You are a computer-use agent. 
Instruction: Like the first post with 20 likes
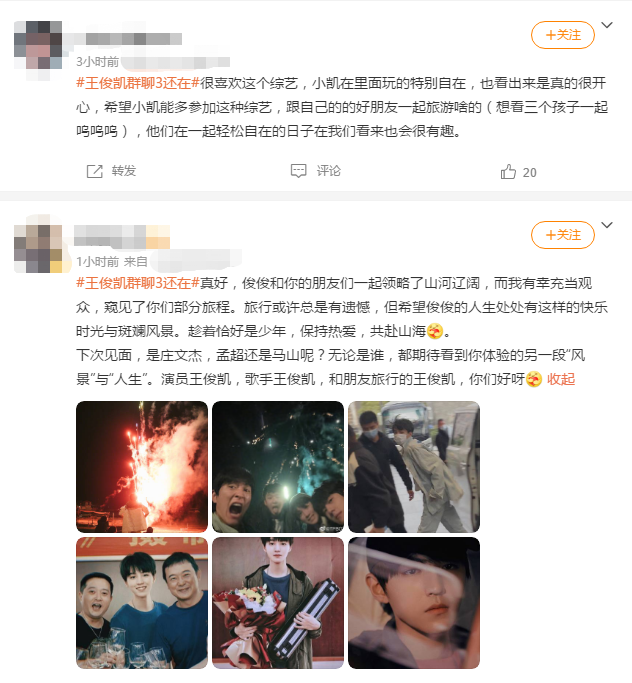tap(519, 172)
